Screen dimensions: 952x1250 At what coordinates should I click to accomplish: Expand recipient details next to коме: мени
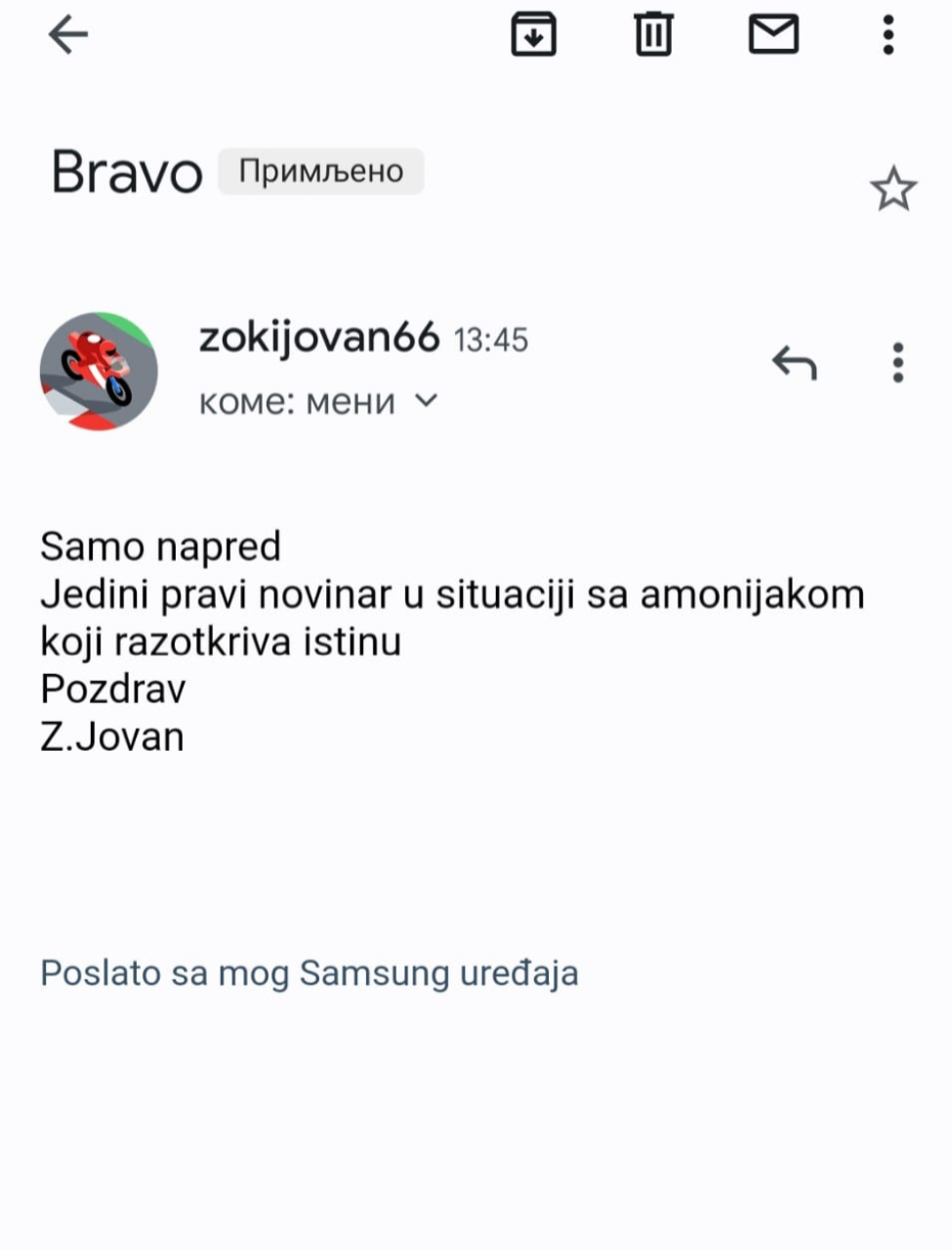[427, 400]
